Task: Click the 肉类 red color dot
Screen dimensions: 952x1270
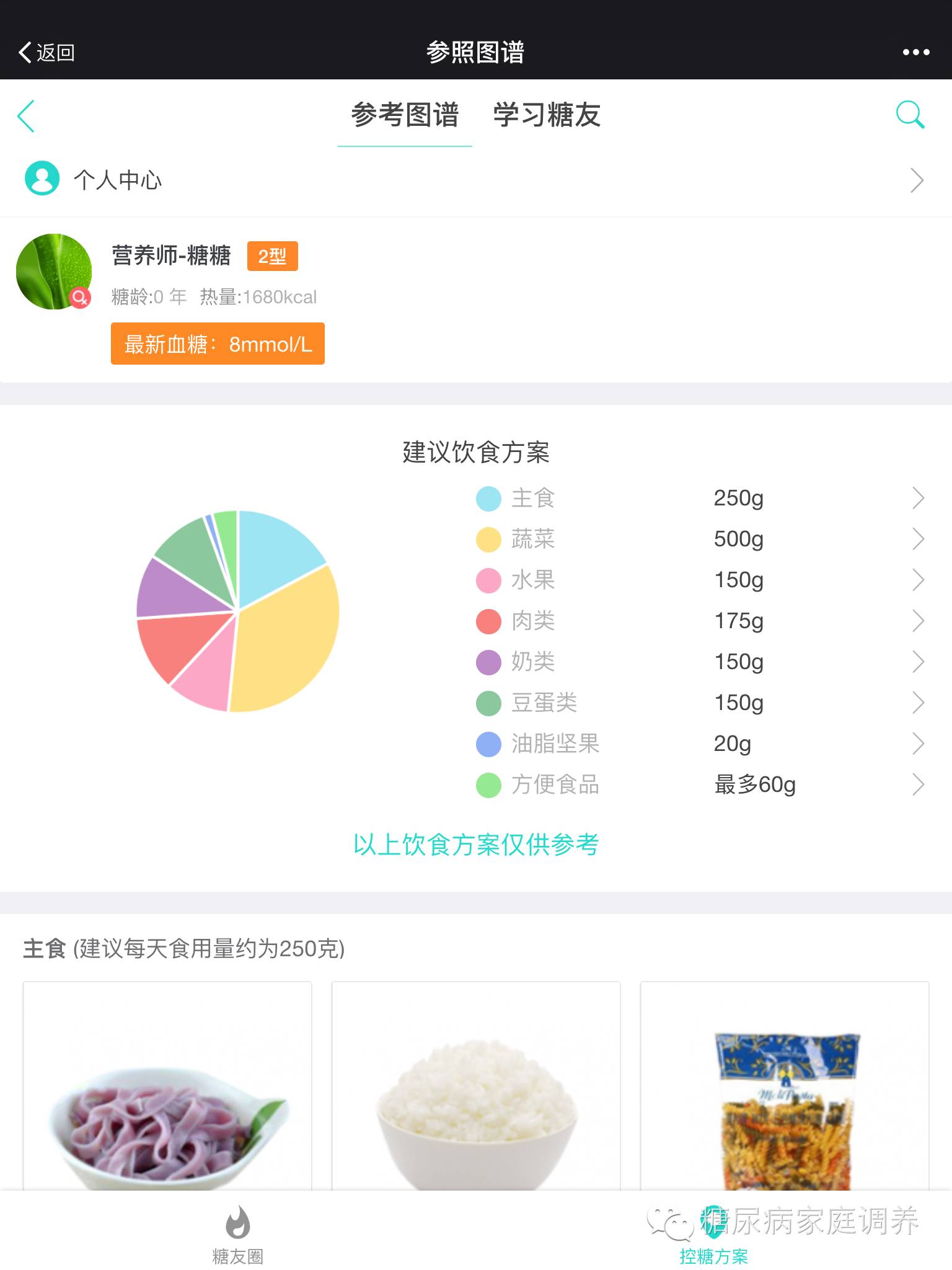Action: (x=489, y=621)
